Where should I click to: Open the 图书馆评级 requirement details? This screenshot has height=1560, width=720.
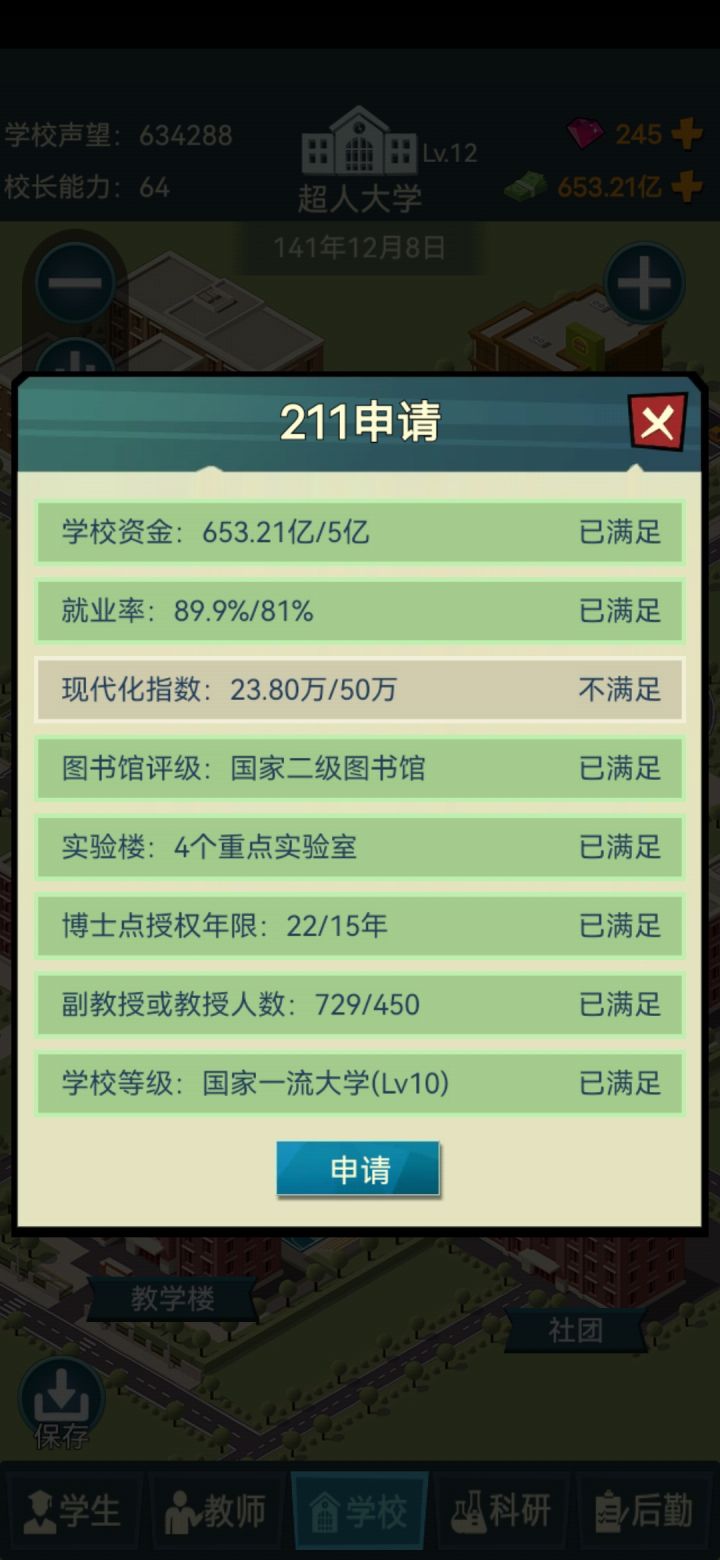[x=360, y=768]
